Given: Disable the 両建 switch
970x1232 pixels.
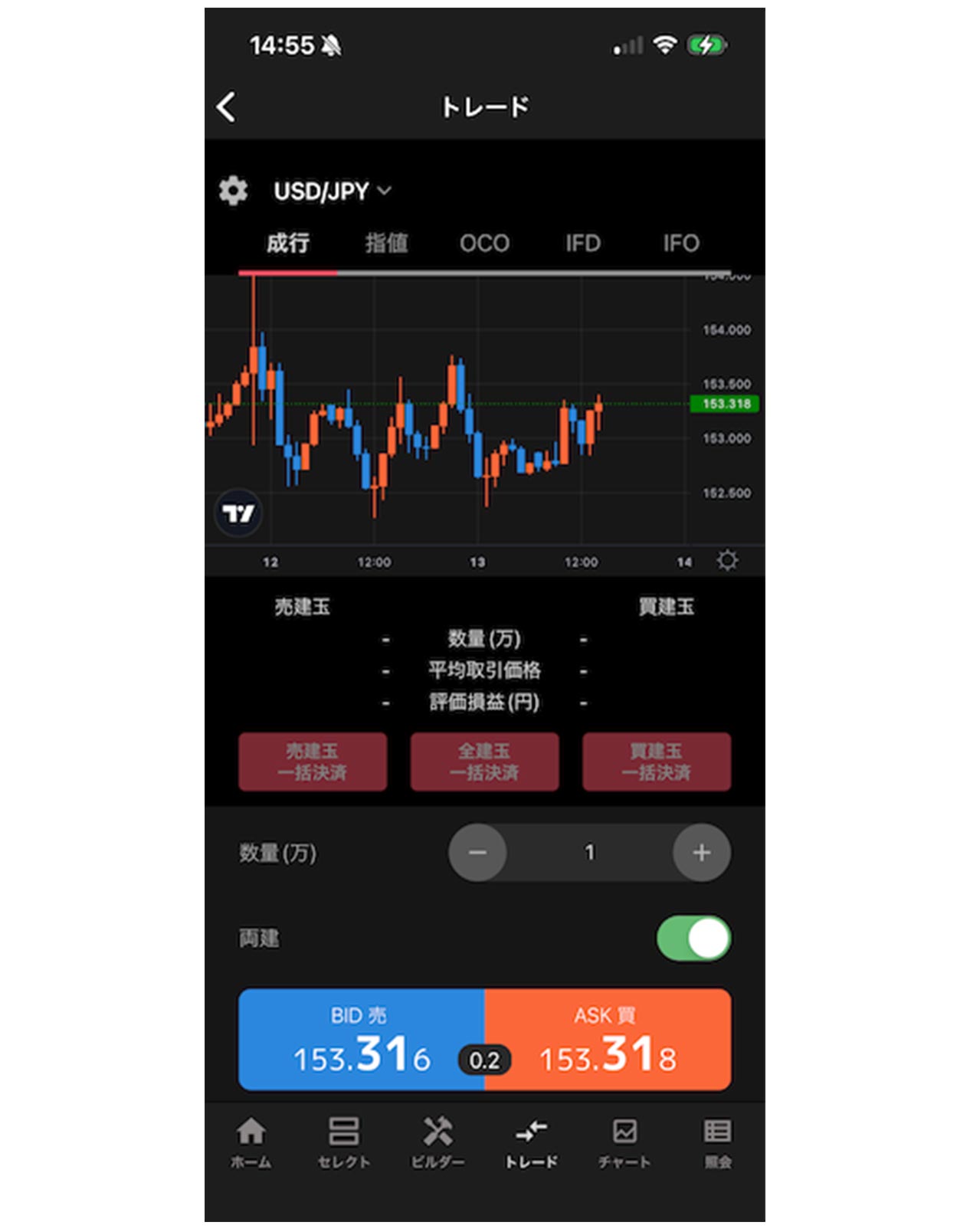Looking at the screenshot, I should click(693, 939).
